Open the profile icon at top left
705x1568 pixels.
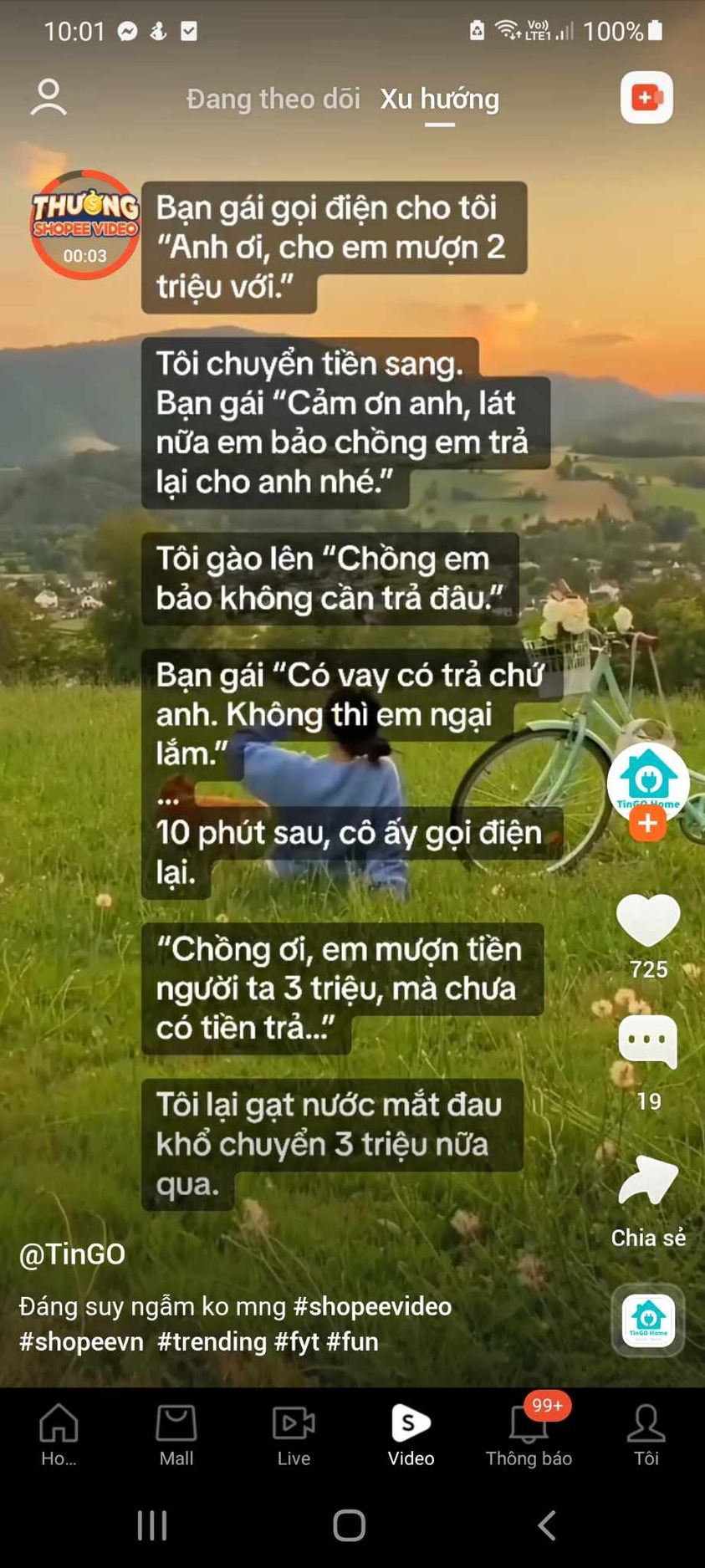tap(49, 98)
